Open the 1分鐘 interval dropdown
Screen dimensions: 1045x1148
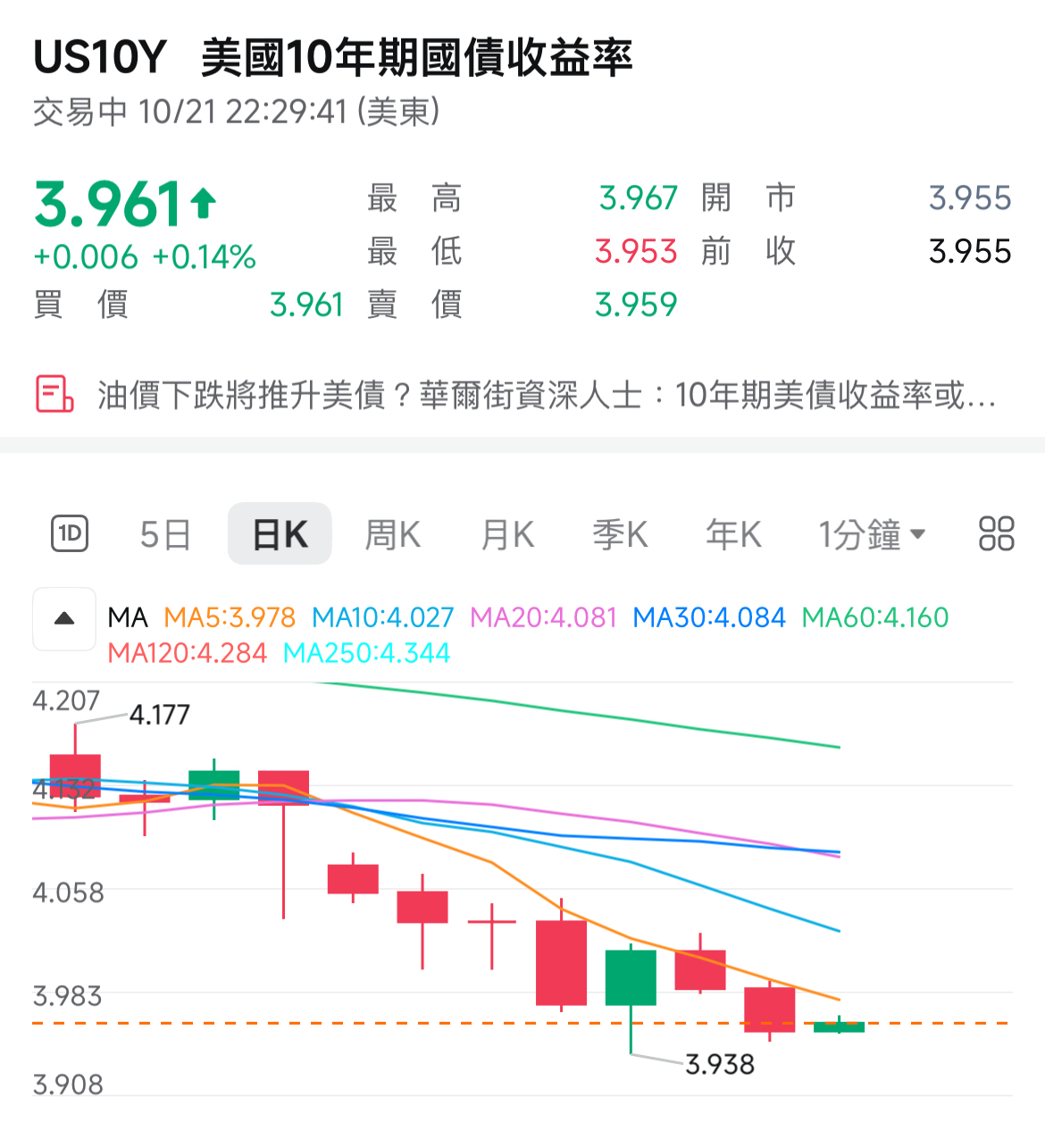[x=871, y=534]
